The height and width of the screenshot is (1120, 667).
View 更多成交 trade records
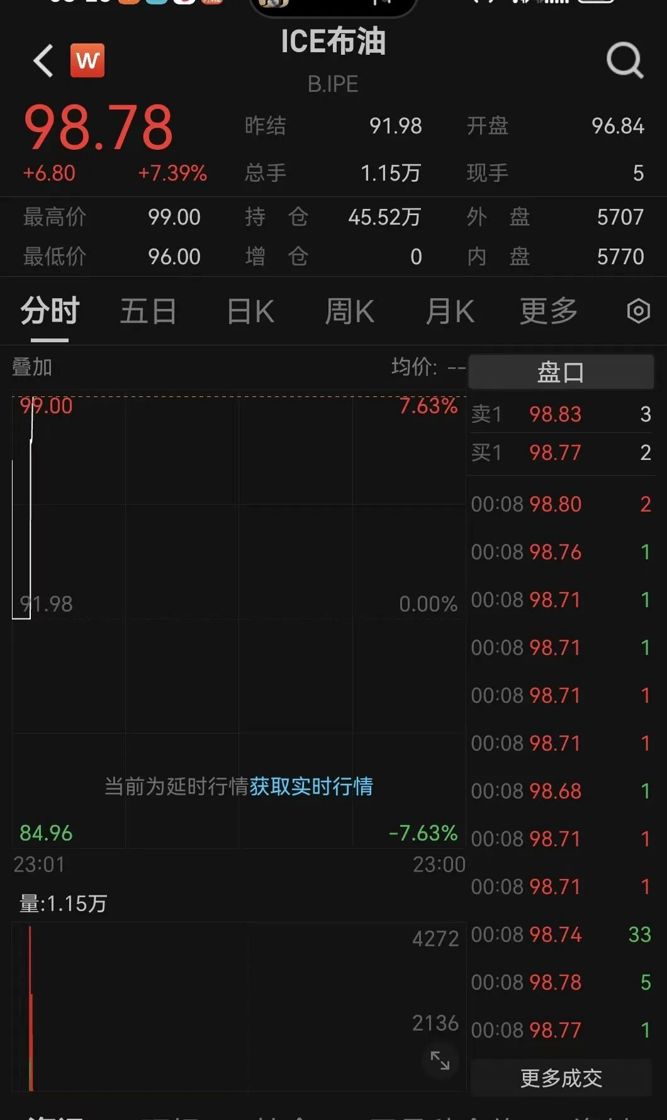tap(560, 1078)
